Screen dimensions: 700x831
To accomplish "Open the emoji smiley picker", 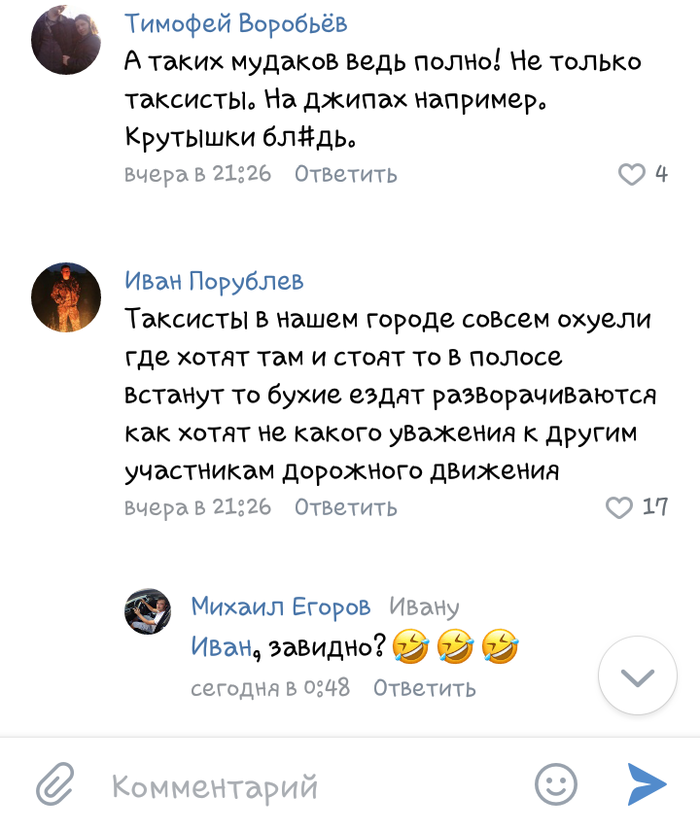I will (x=556, y=785).
